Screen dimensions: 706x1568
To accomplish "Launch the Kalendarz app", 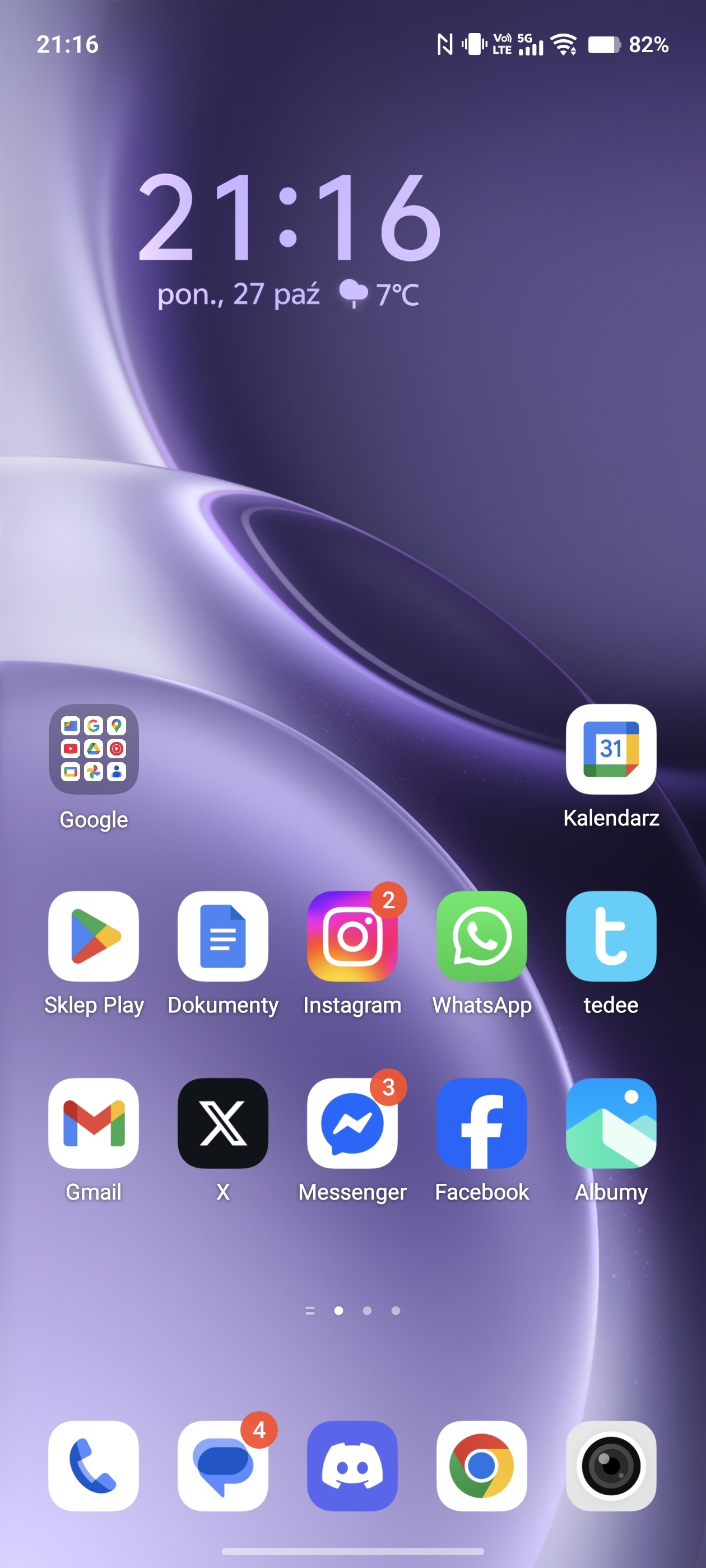I will pos(610,749).
